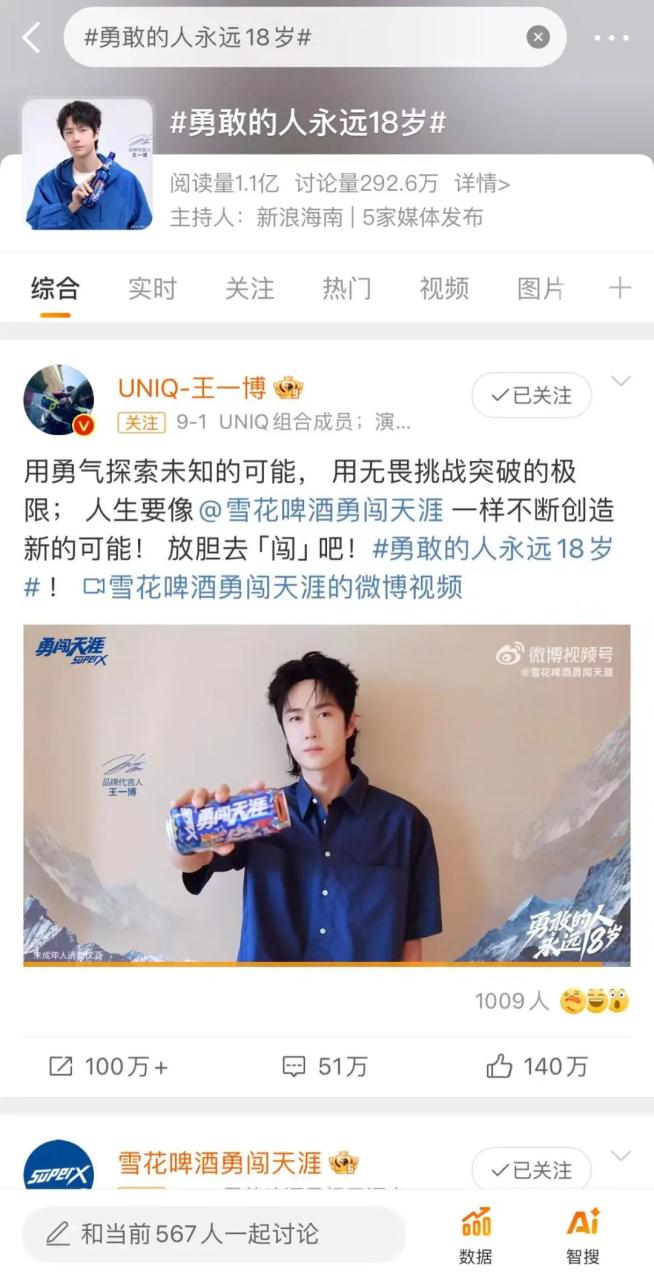Image resolution: width=654 pixels, height=1280 pixels.
Task: Show the 图片 tab
Action: tap(541, 289)
